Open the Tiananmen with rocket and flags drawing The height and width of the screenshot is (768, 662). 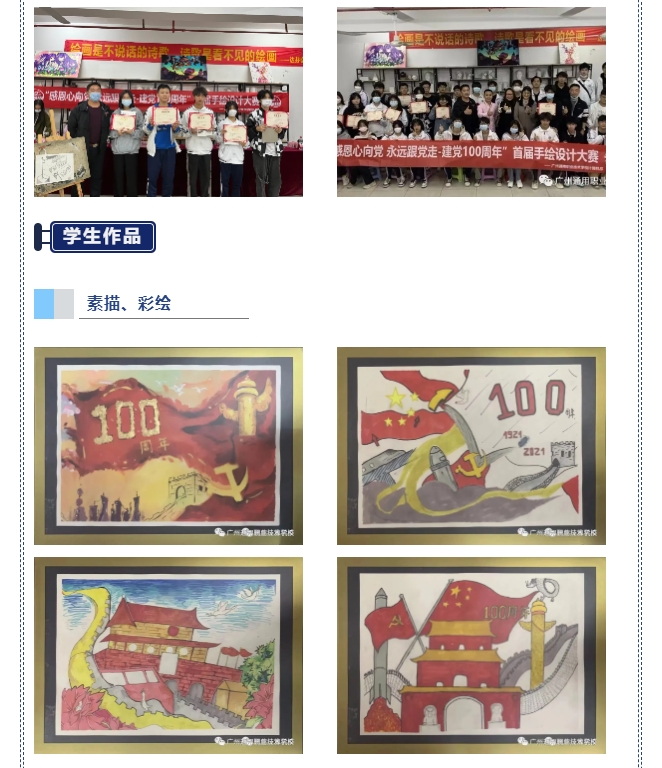(x=471, y=655)
